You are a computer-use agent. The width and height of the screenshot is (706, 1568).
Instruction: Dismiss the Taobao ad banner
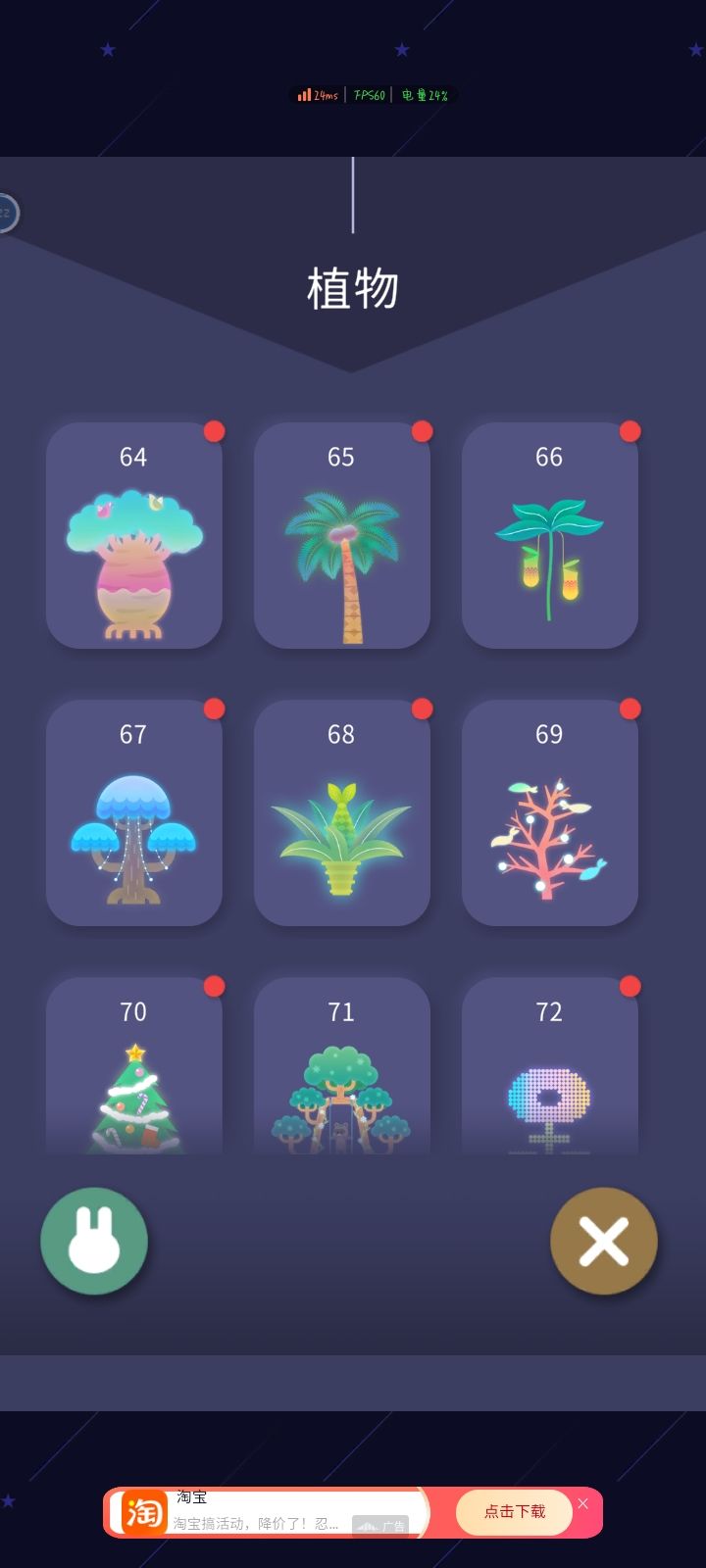point(583,1502)
